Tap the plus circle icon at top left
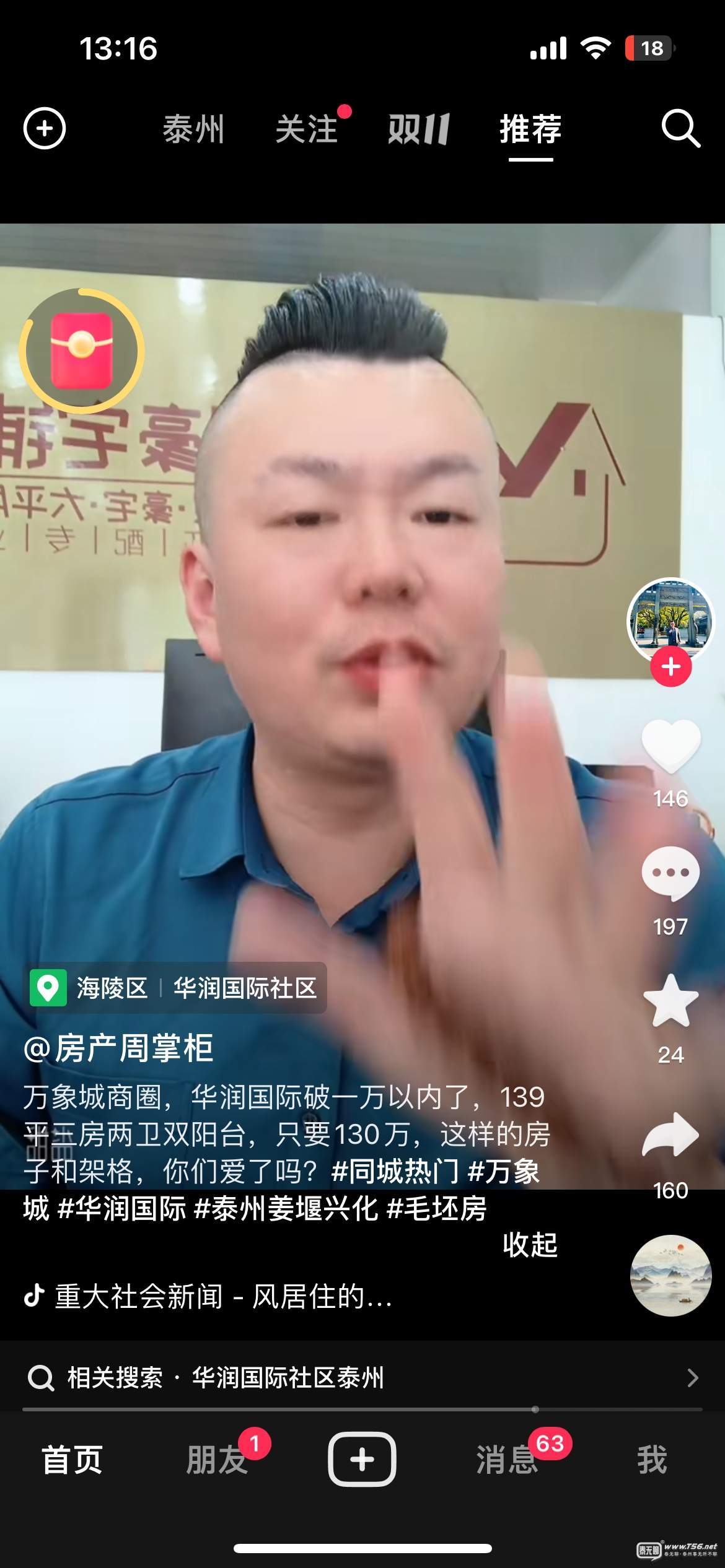 point(44,129)
